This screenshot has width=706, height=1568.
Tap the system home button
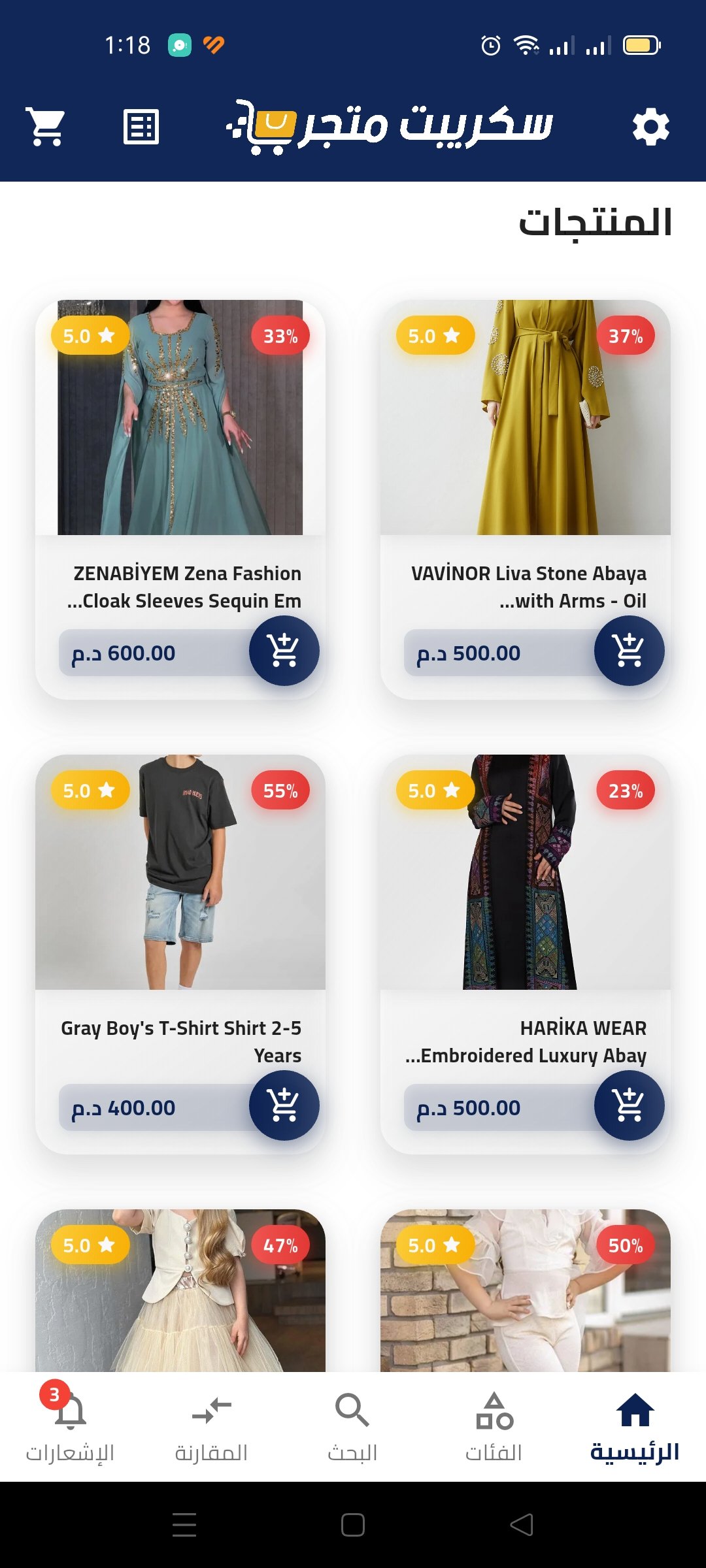click(x=353, y=1525)
